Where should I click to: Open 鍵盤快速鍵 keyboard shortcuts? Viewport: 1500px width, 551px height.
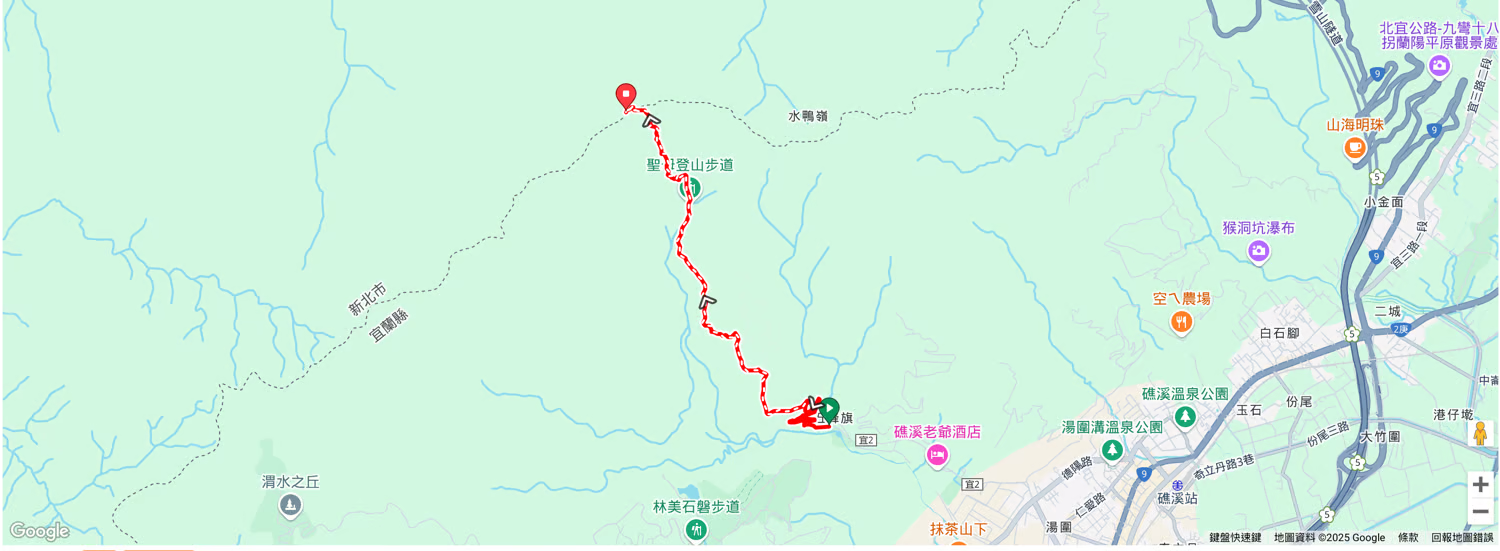[x=1235, y=538]
